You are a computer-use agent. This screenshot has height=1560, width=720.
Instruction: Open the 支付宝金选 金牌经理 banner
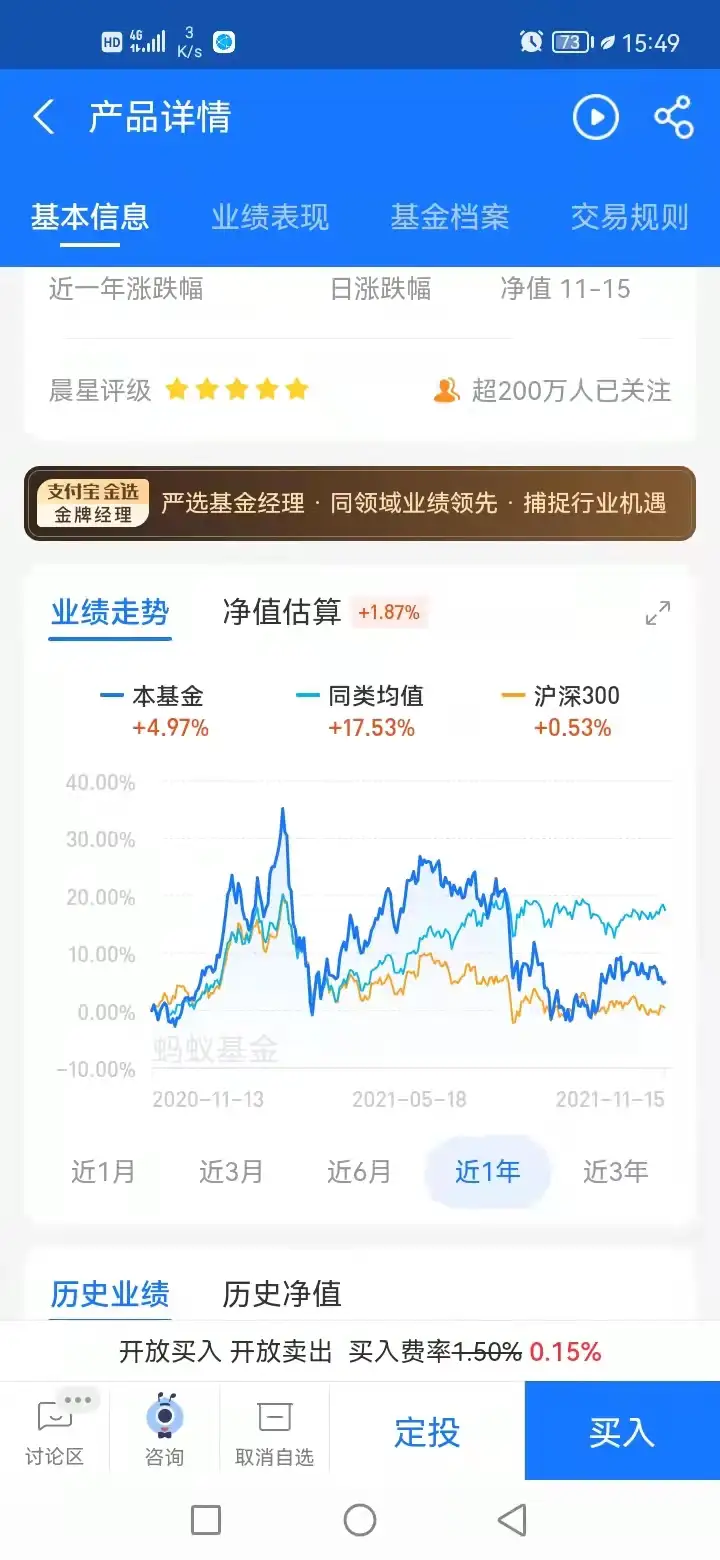point(360,503)
